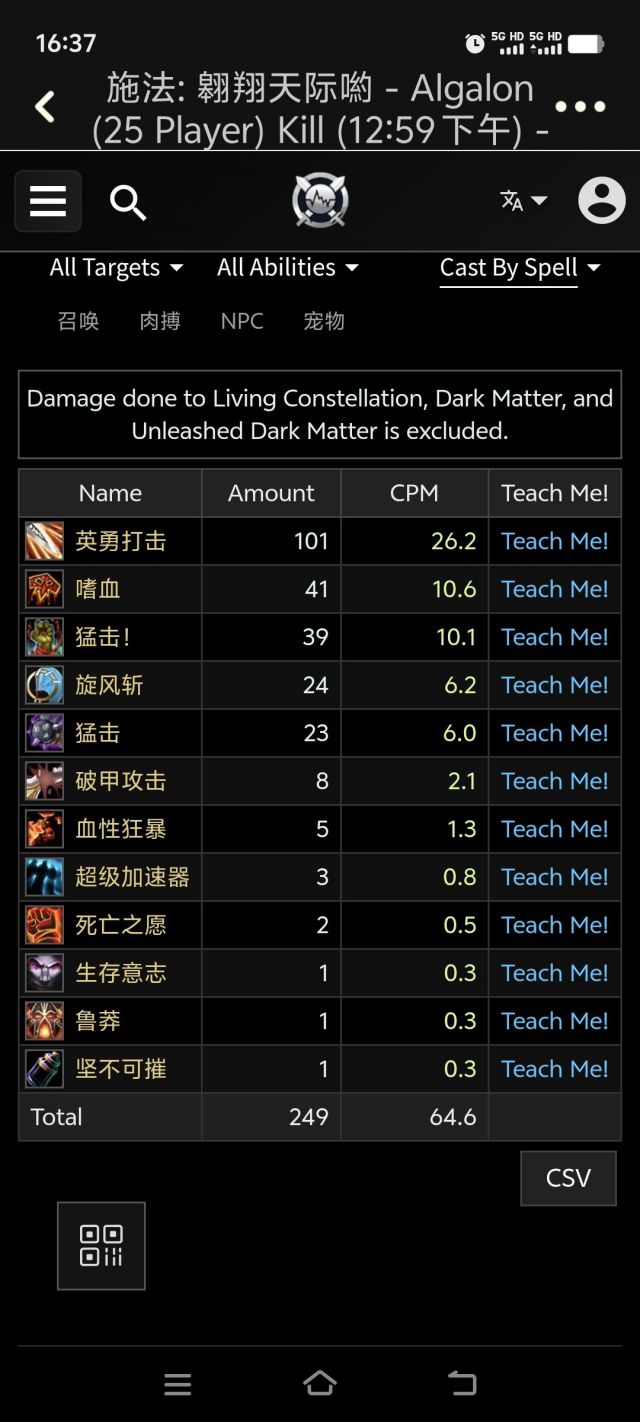The width and height of the screenshot is (640, 1422).
Task: Export the table as CSV
Action: click(x=568, y=1178)
